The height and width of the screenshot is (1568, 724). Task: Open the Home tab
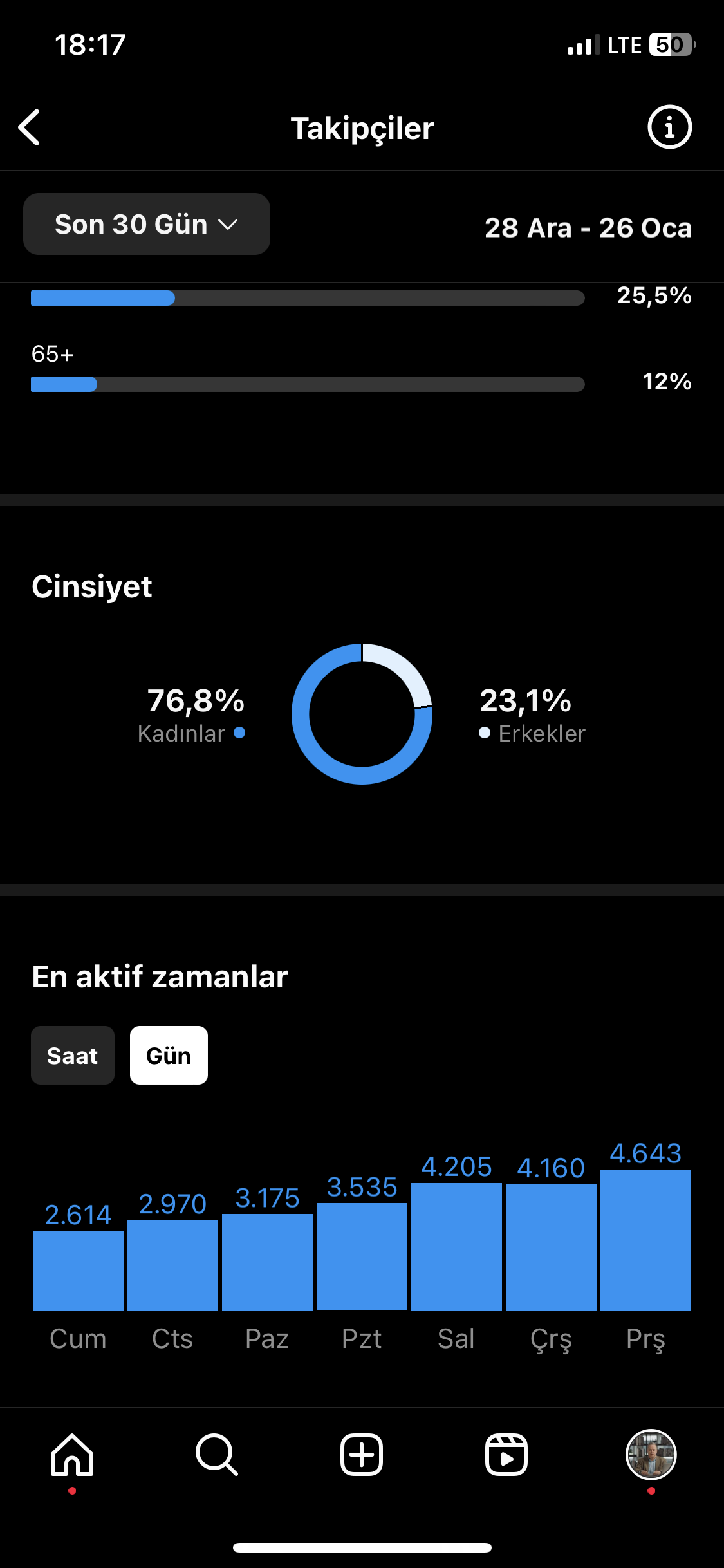pos(72,1455)
